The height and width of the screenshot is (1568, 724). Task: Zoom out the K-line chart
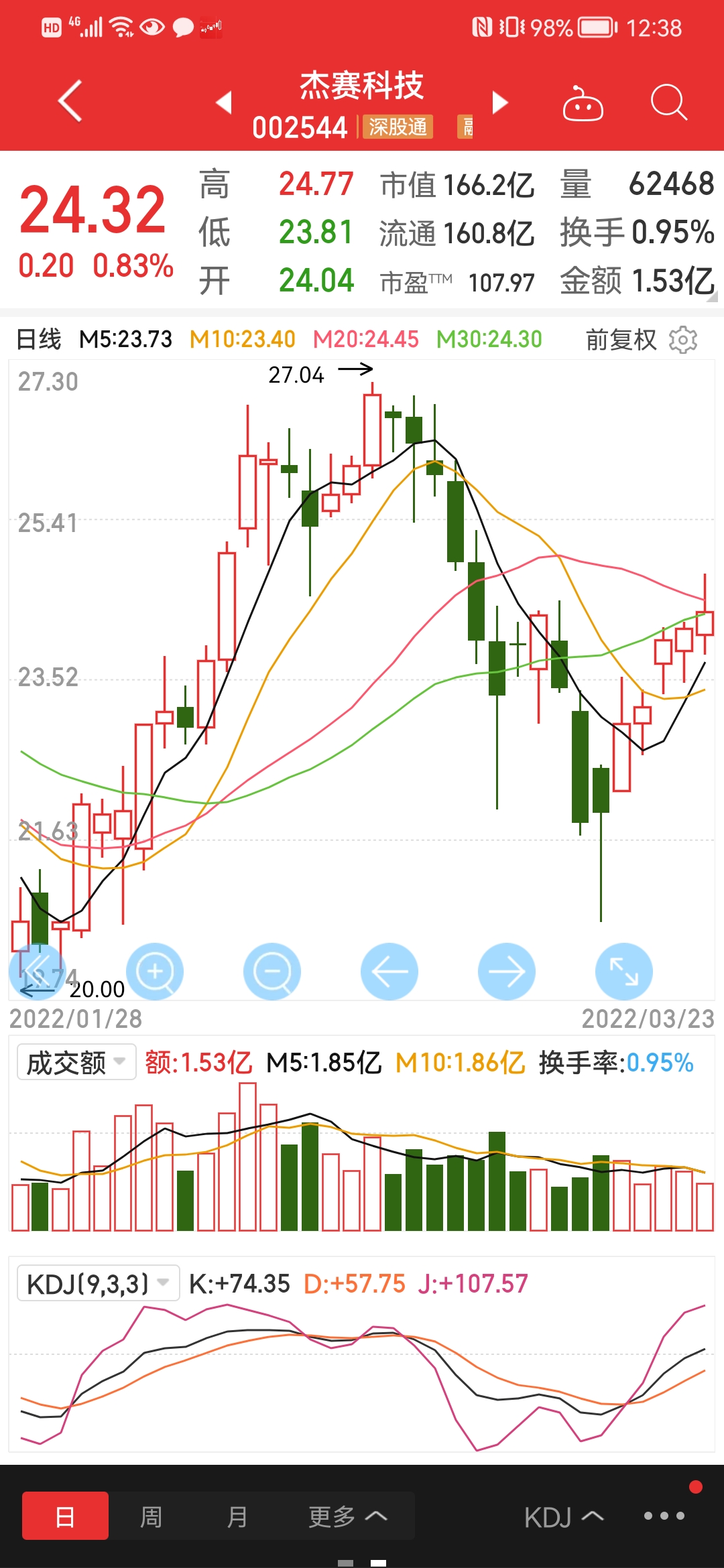(x=272, y=972)
